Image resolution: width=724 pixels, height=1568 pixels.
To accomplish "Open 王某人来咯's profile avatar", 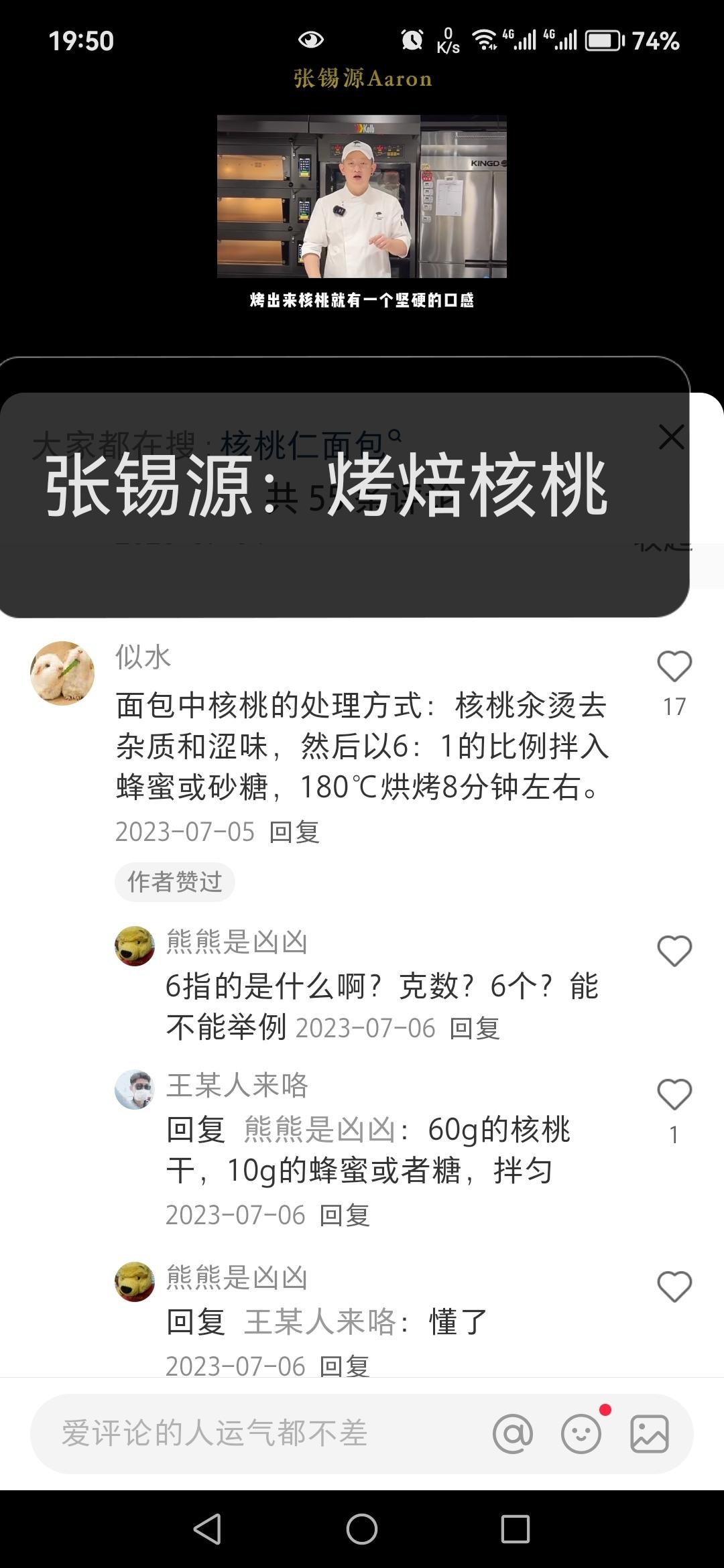I will [x=135, y=1089].
